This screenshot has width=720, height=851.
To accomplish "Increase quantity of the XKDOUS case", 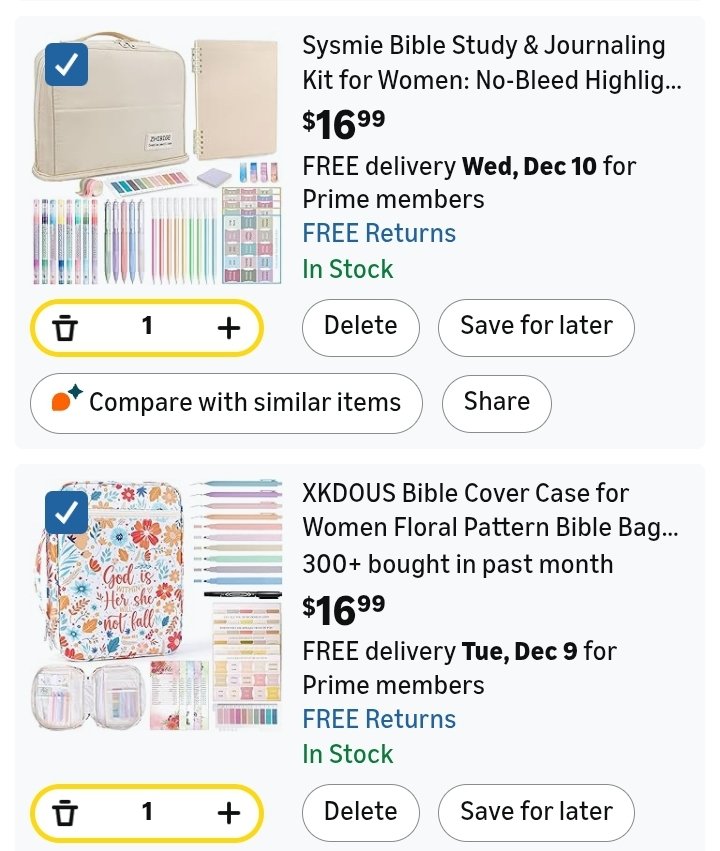I will point(229,813).
